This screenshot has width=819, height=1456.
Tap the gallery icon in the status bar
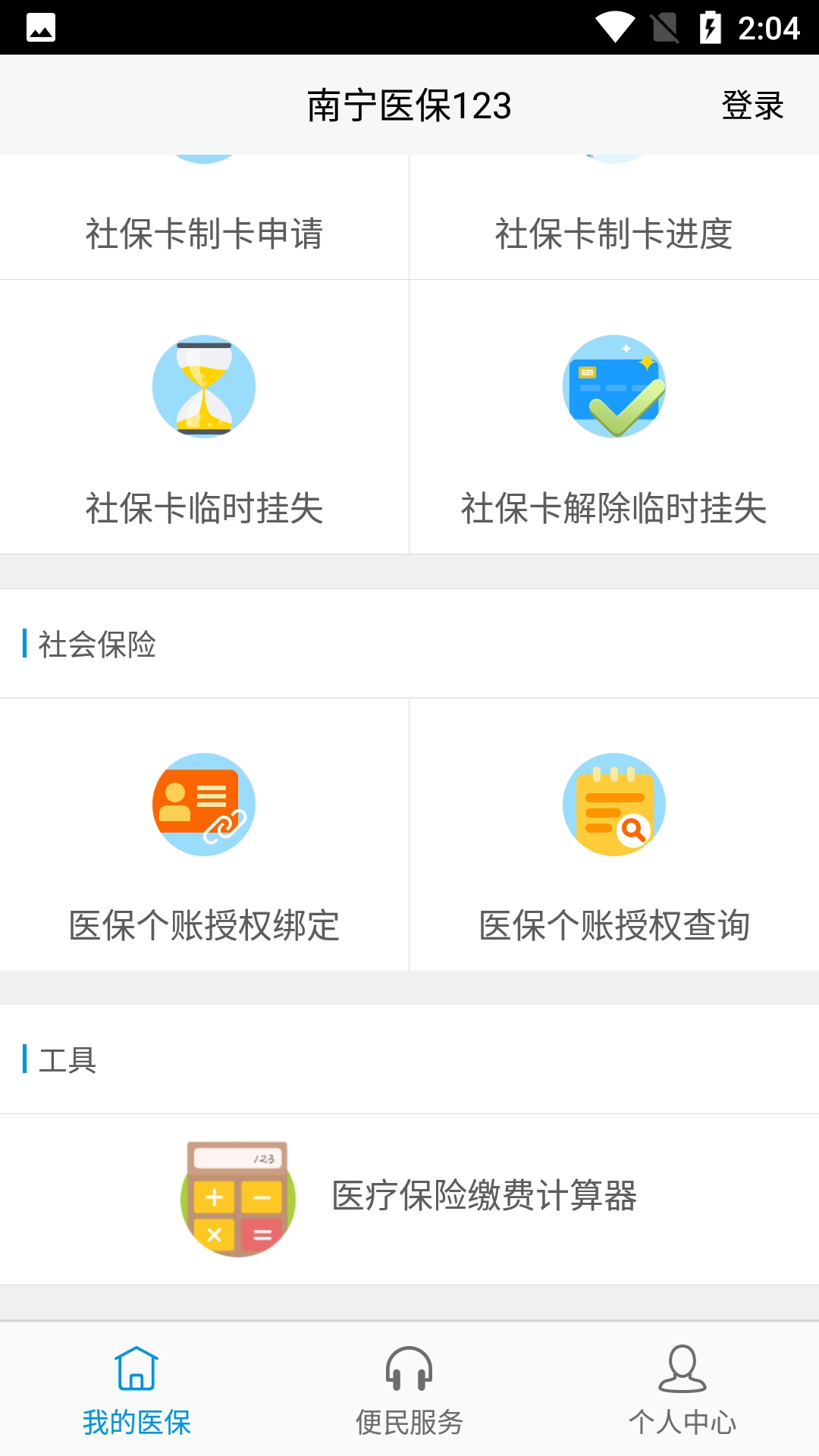point(39,25)
